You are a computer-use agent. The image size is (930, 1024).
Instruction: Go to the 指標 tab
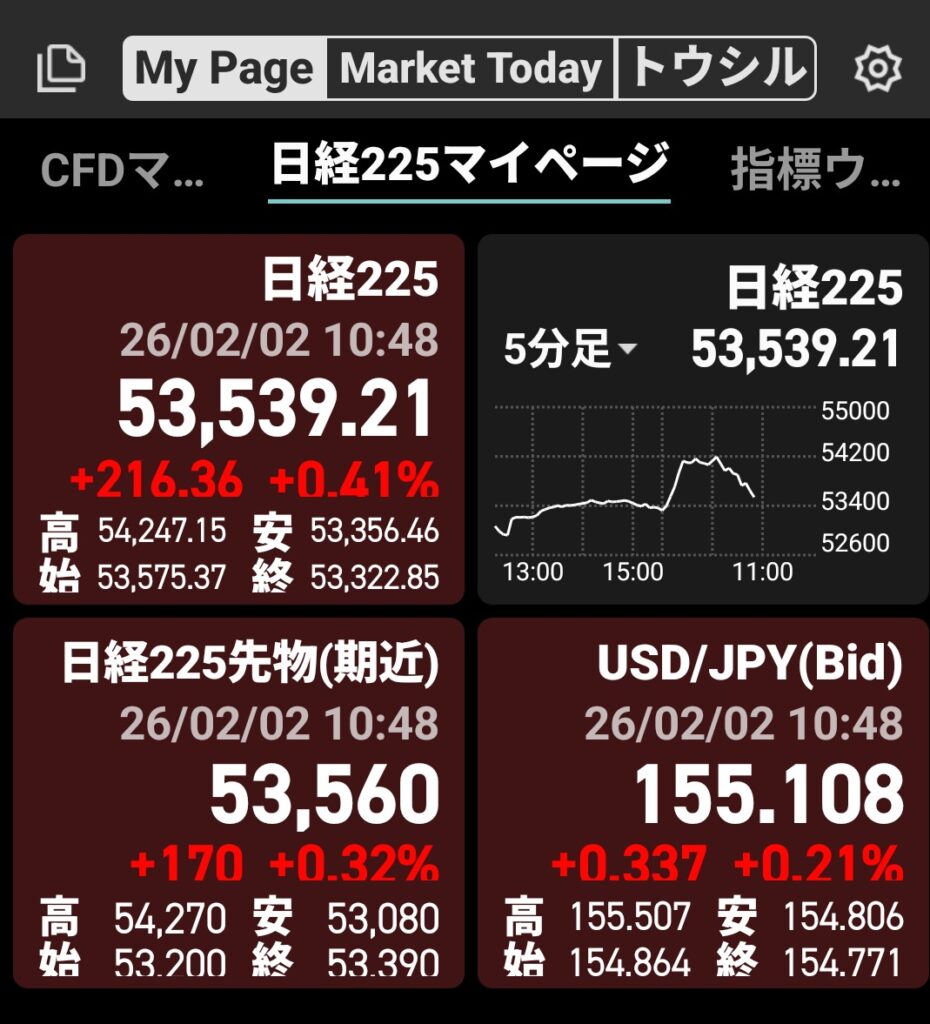(815, 170)
